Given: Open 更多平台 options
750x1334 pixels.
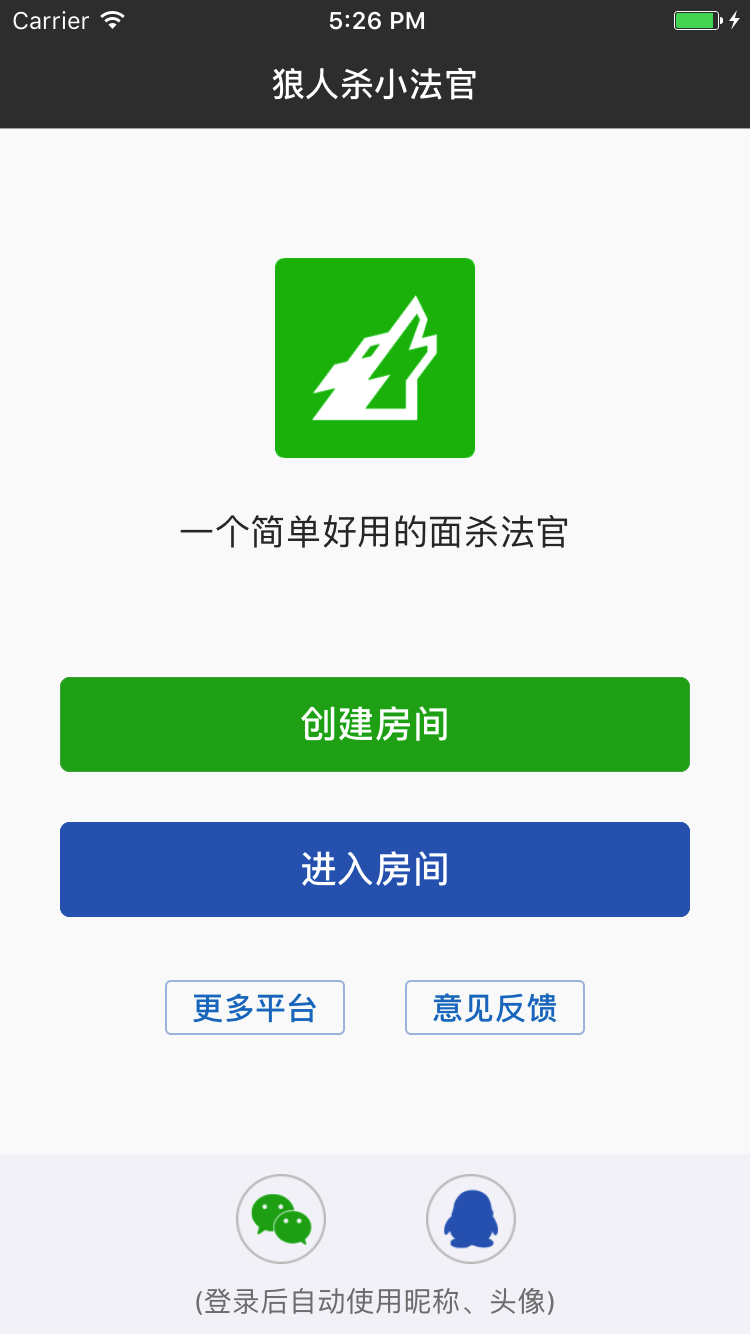Looking at the screenshot, I should click(255, 1007).
